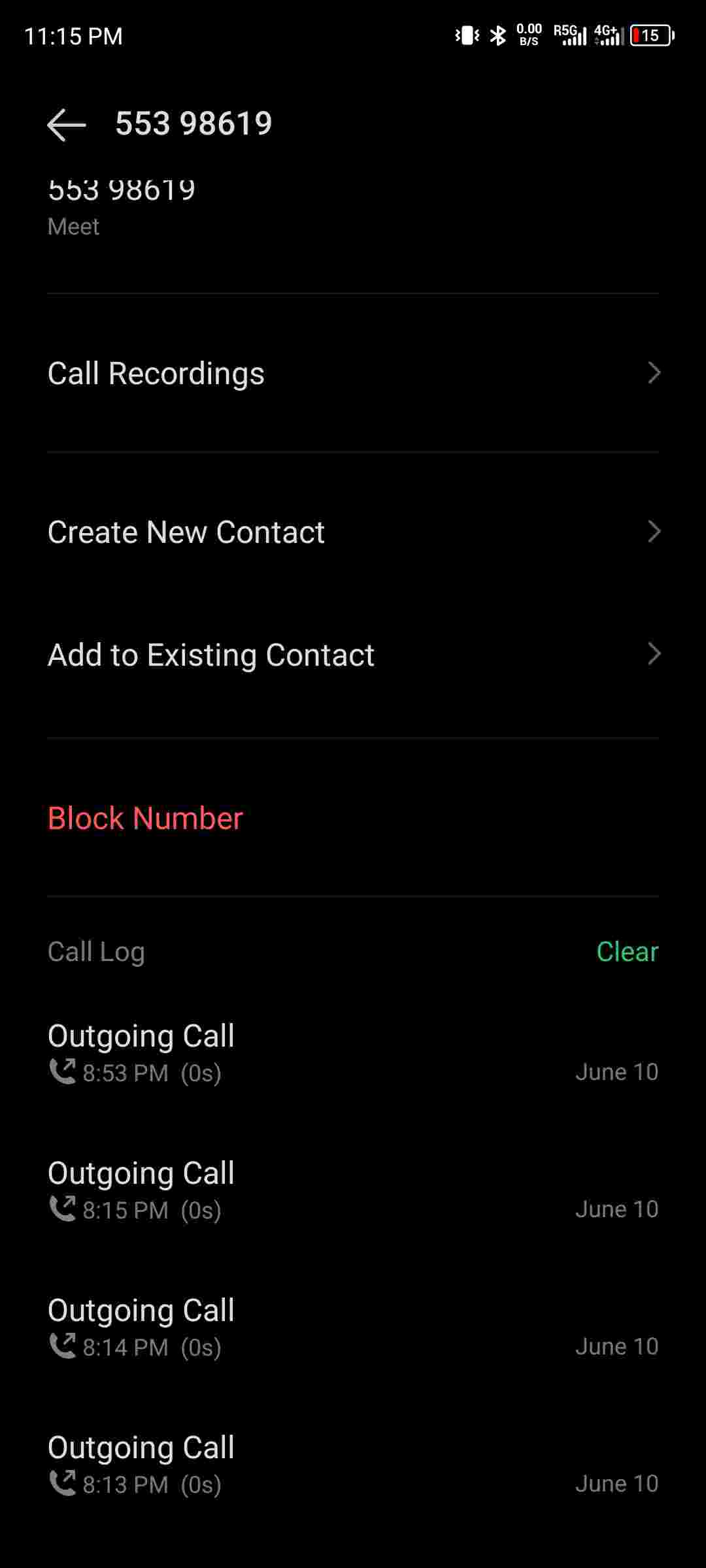Open Call Recordings
706x1568 pixels.
pyautogui.click(x=353, y=373)
